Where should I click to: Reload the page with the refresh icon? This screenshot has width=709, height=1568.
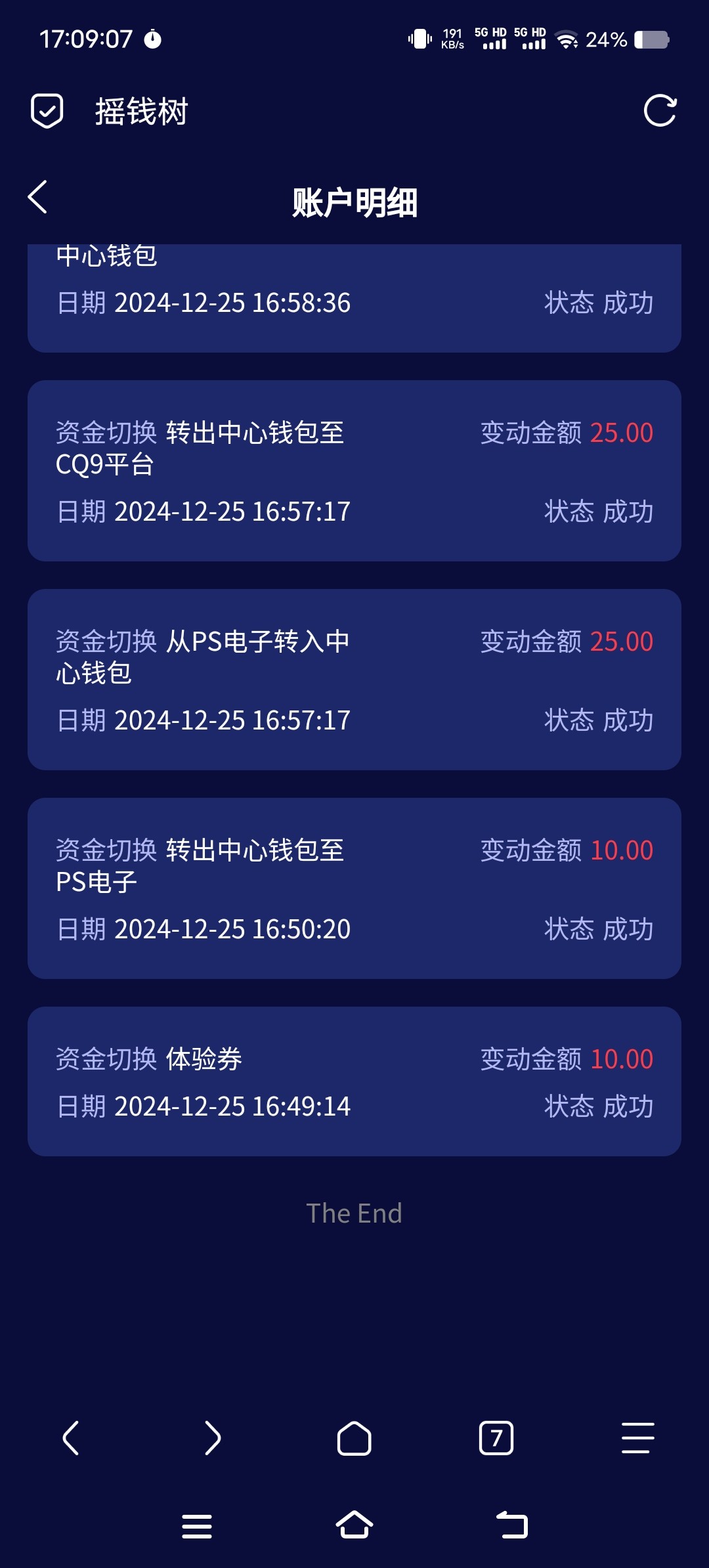(660, 110)
